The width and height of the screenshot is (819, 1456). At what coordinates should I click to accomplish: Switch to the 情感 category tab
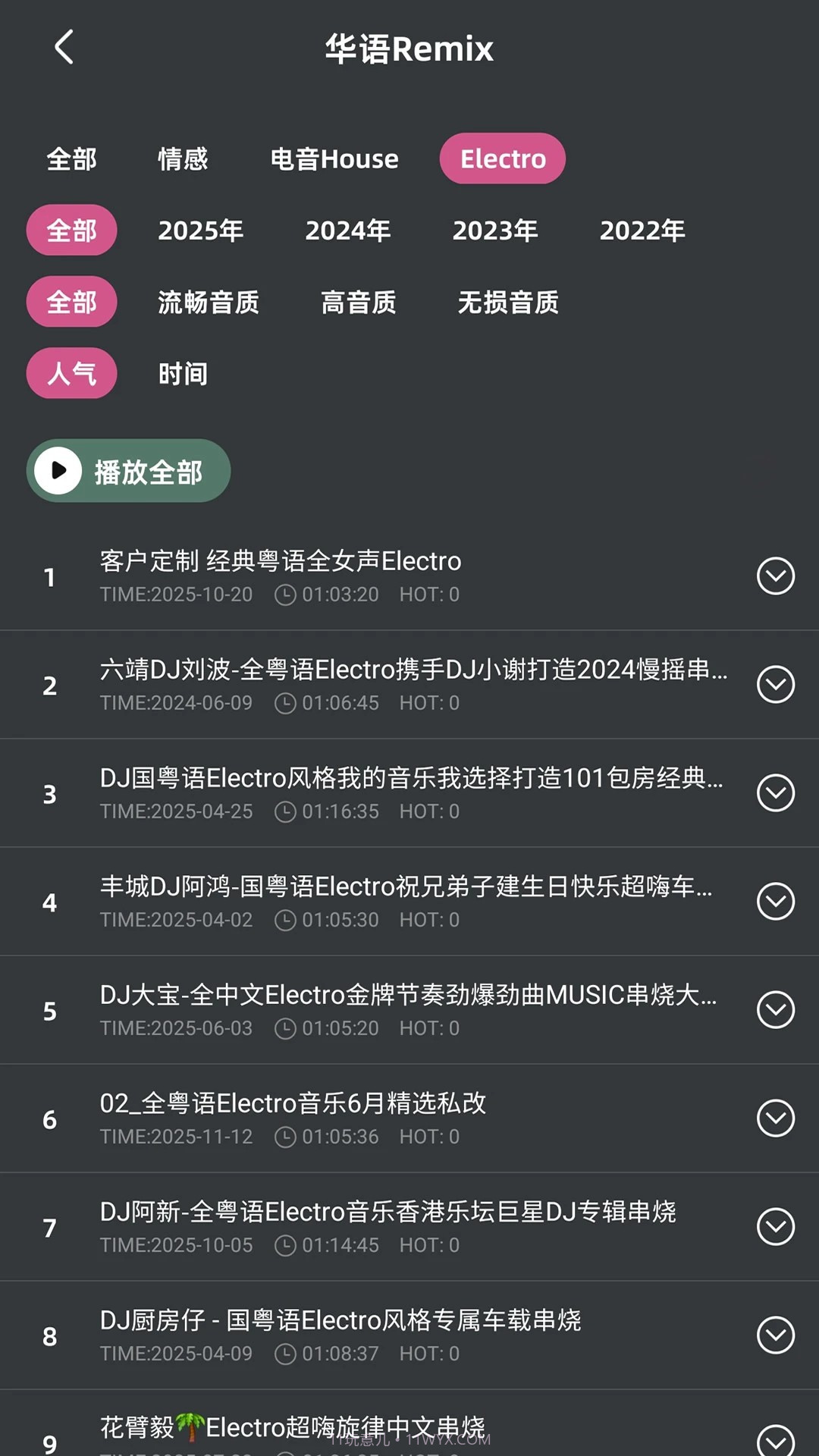(182, 158)
